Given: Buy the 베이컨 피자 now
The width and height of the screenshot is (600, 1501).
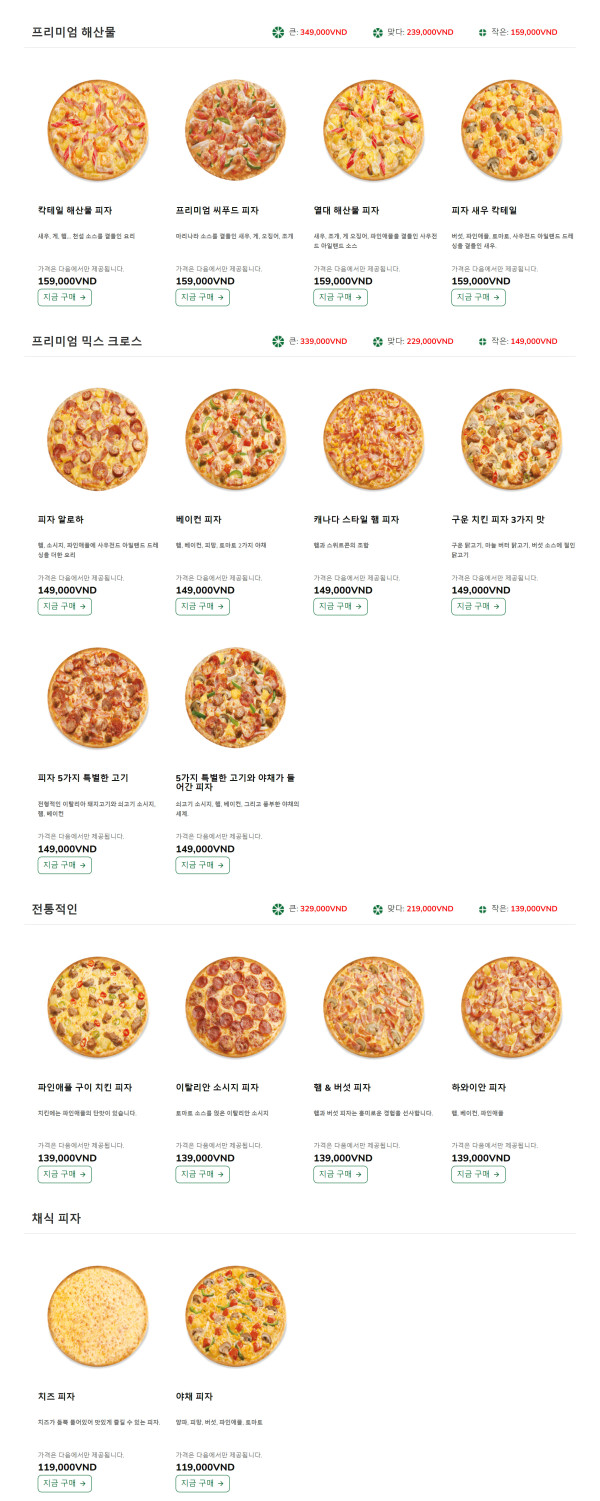Looking at the screenshot, I should click(202, 606).
